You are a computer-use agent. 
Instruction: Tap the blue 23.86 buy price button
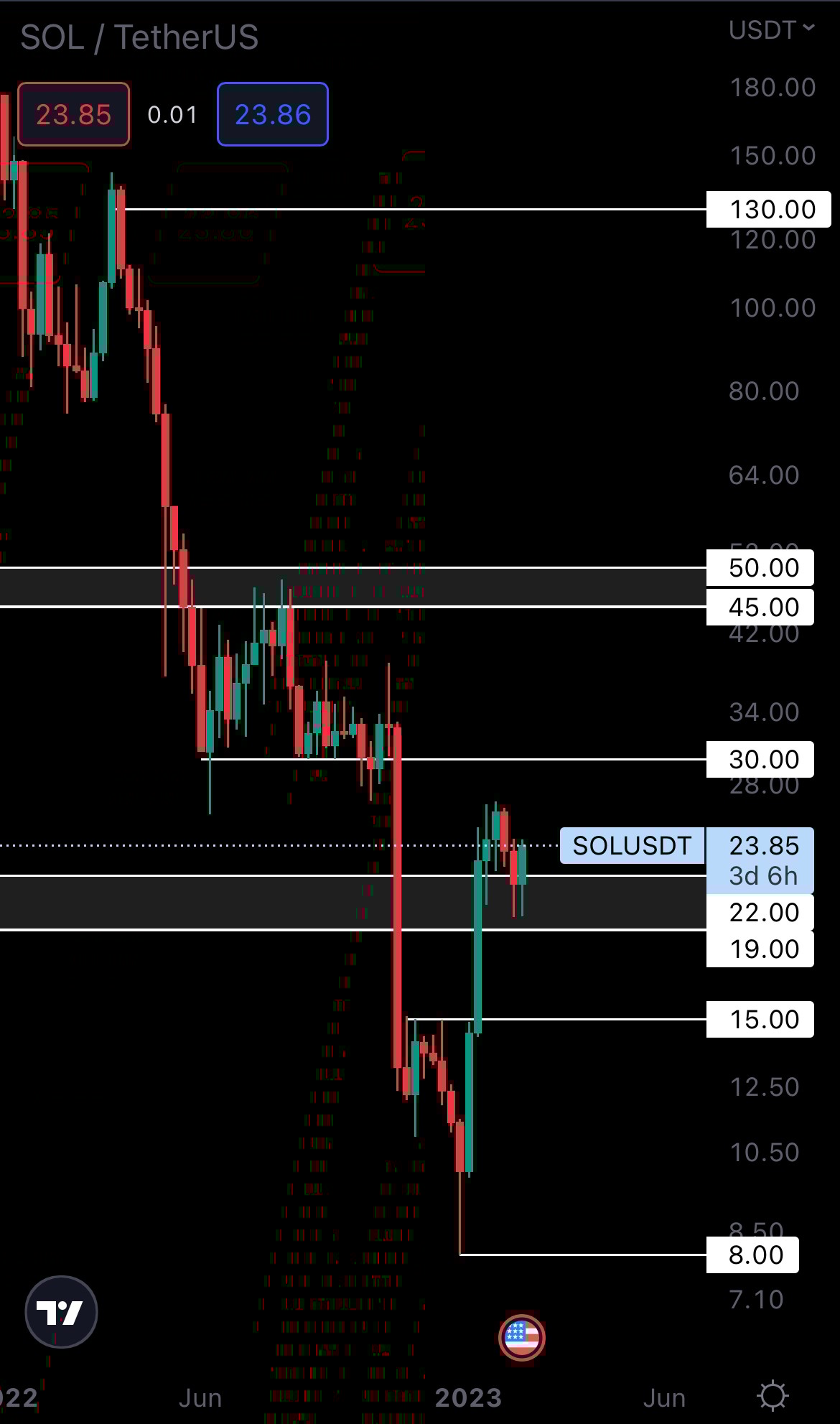273,114
